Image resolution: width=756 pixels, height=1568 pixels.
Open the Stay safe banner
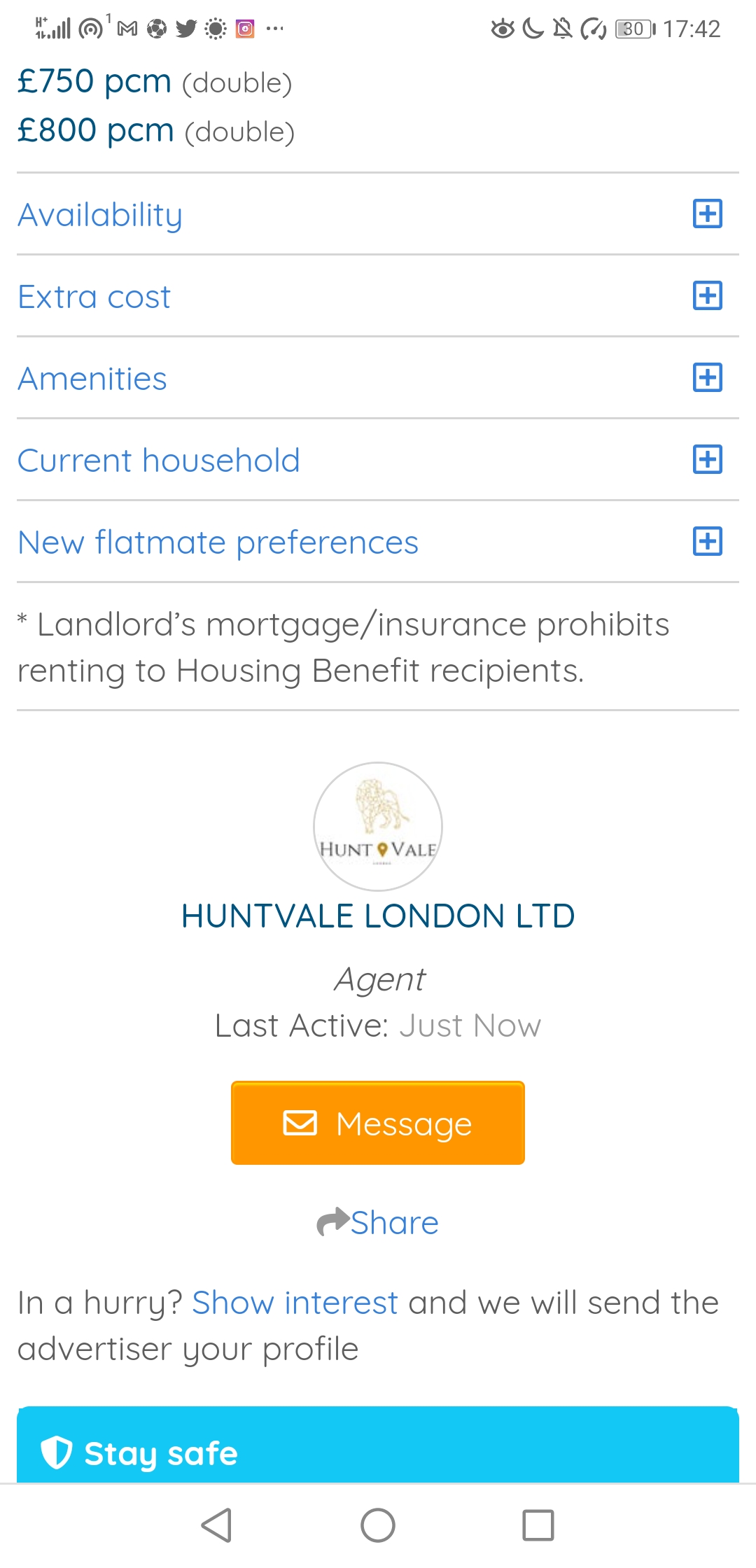coord(378,1452)
